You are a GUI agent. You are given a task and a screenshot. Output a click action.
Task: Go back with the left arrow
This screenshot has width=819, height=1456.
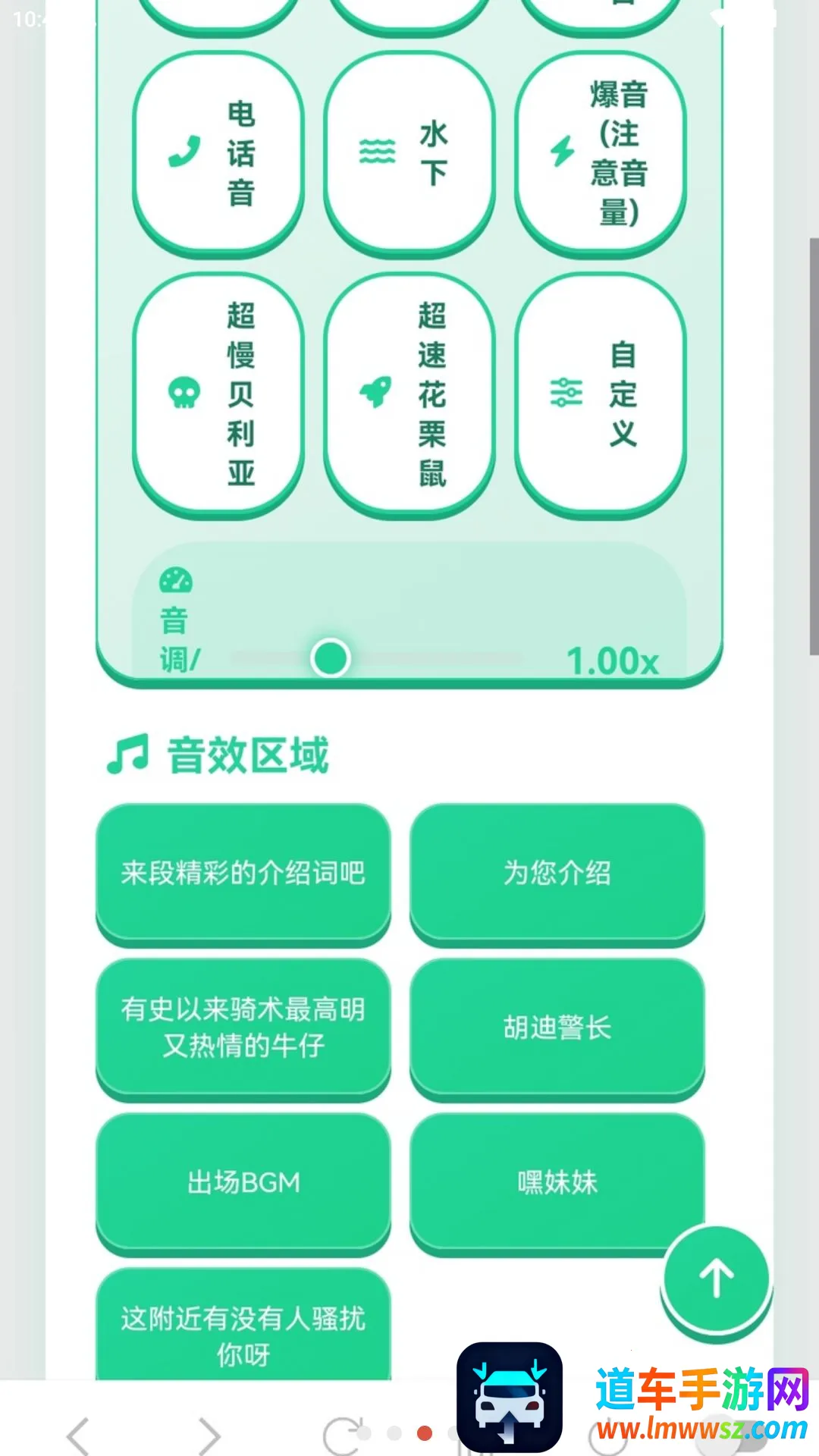79,1436
